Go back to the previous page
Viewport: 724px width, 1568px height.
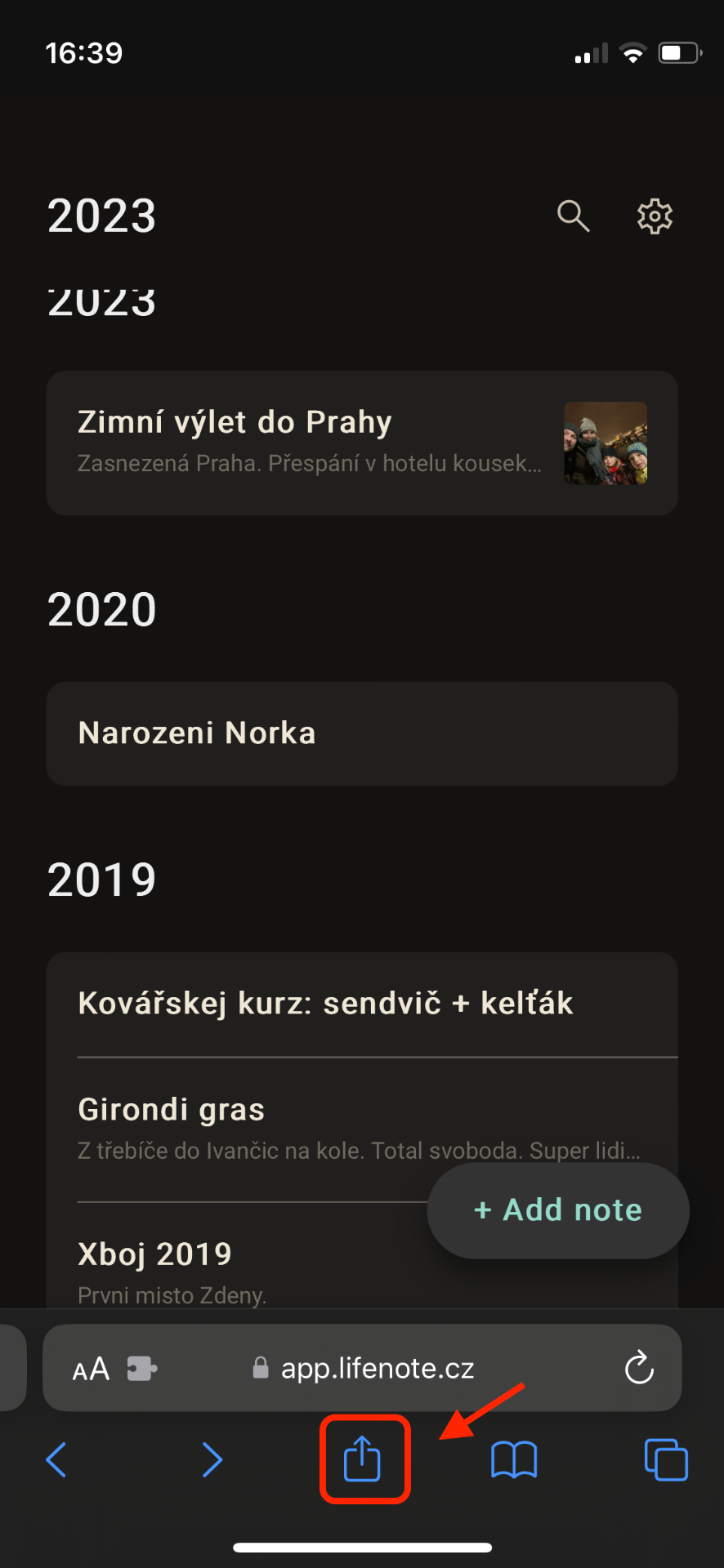56,1459
